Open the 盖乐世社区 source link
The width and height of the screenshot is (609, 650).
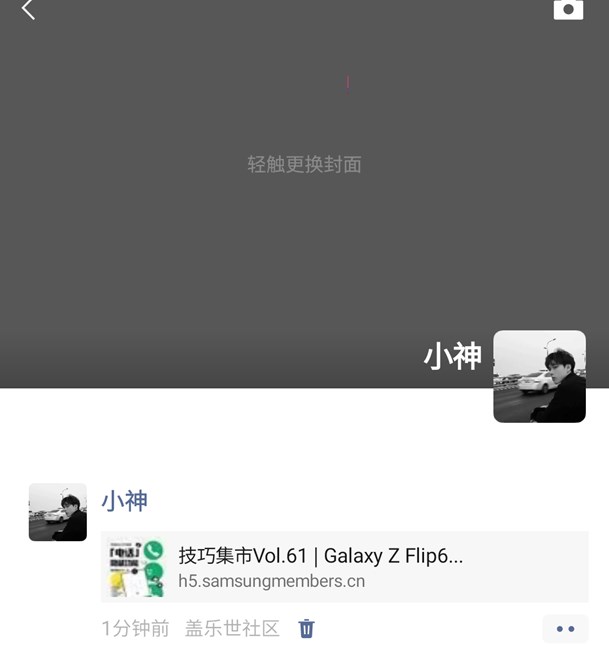tap(232, 628)
